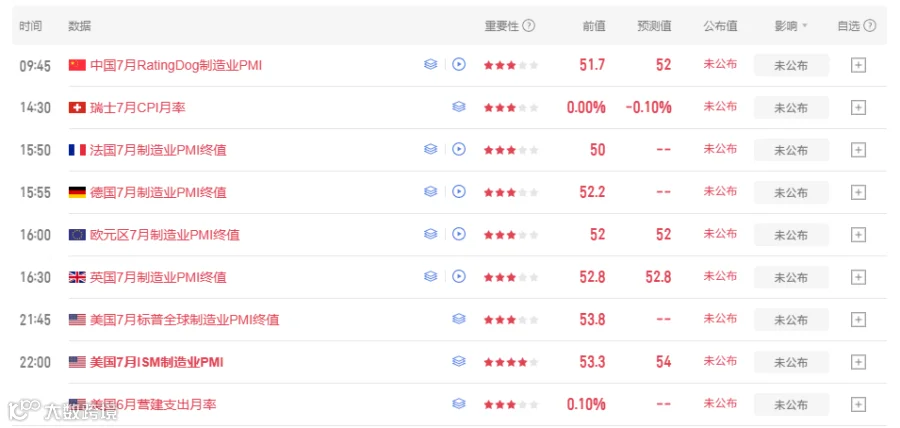Show the help tip next to 重要性
The width and height of the screenshot is (900, 428).
[x=529, y=26]
